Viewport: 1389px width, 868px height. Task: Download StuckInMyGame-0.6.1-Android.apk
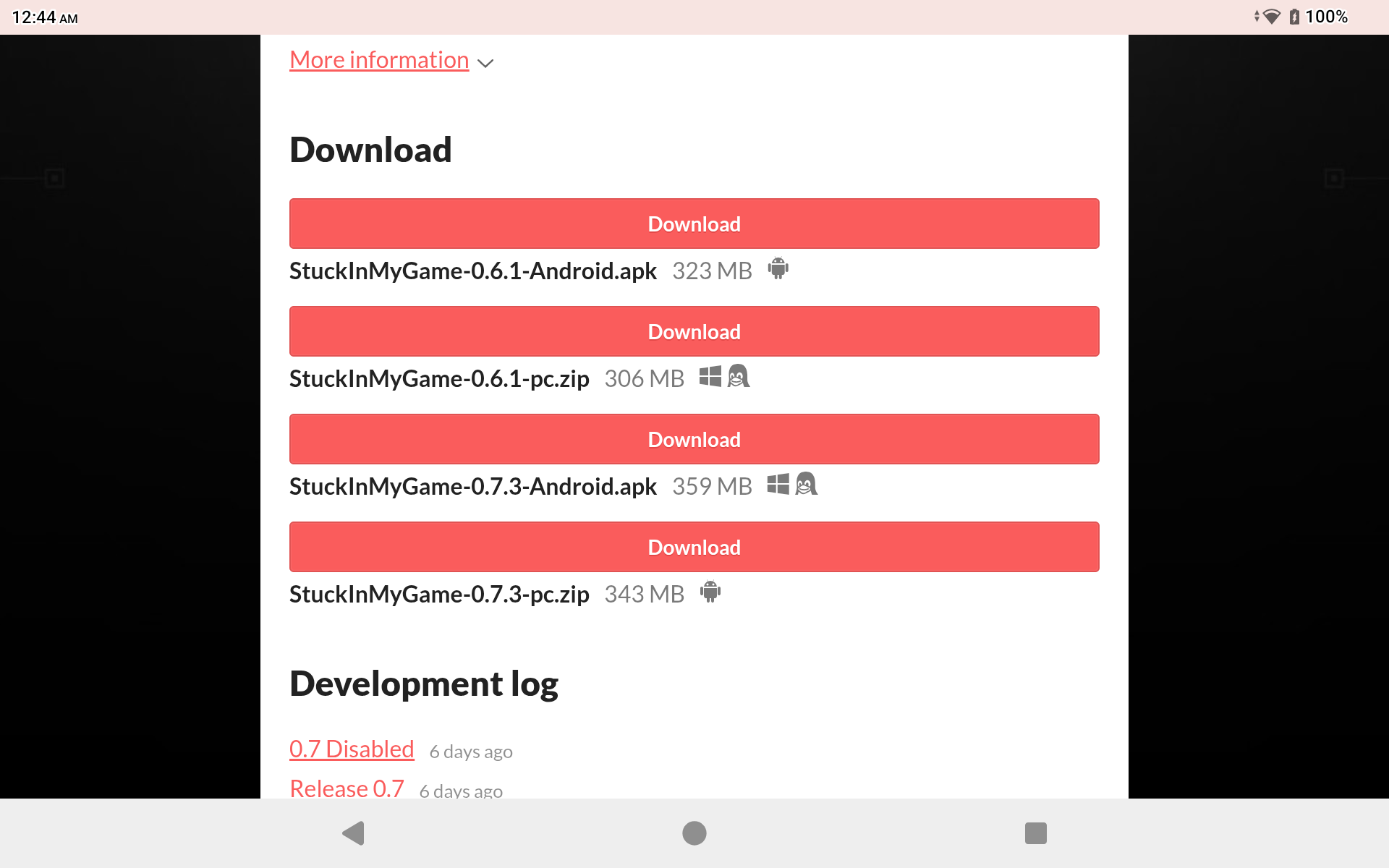tap(694, 224)
